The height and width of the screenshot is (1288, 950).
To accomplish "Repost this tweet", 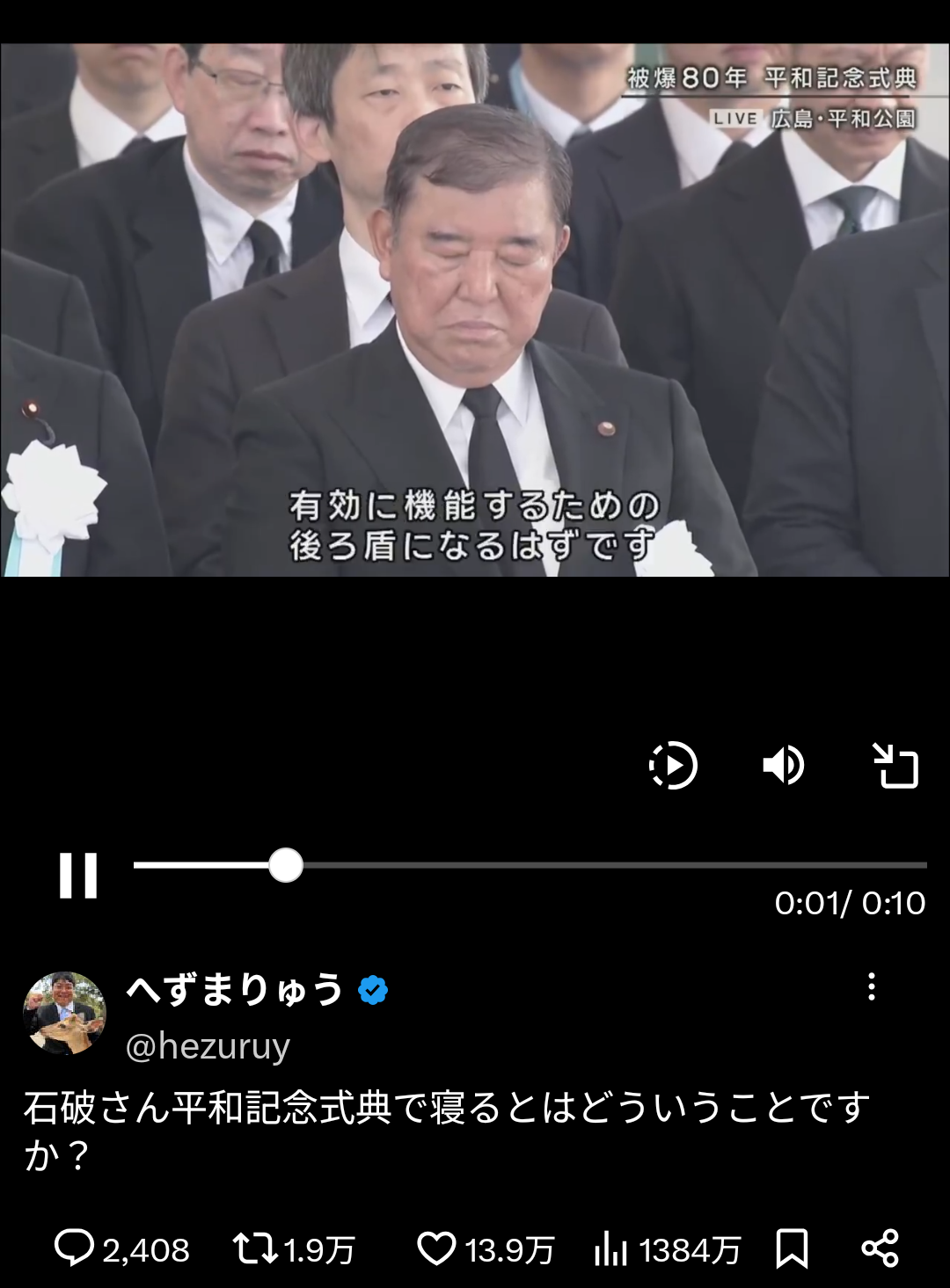I will [x=255, y=1248].
